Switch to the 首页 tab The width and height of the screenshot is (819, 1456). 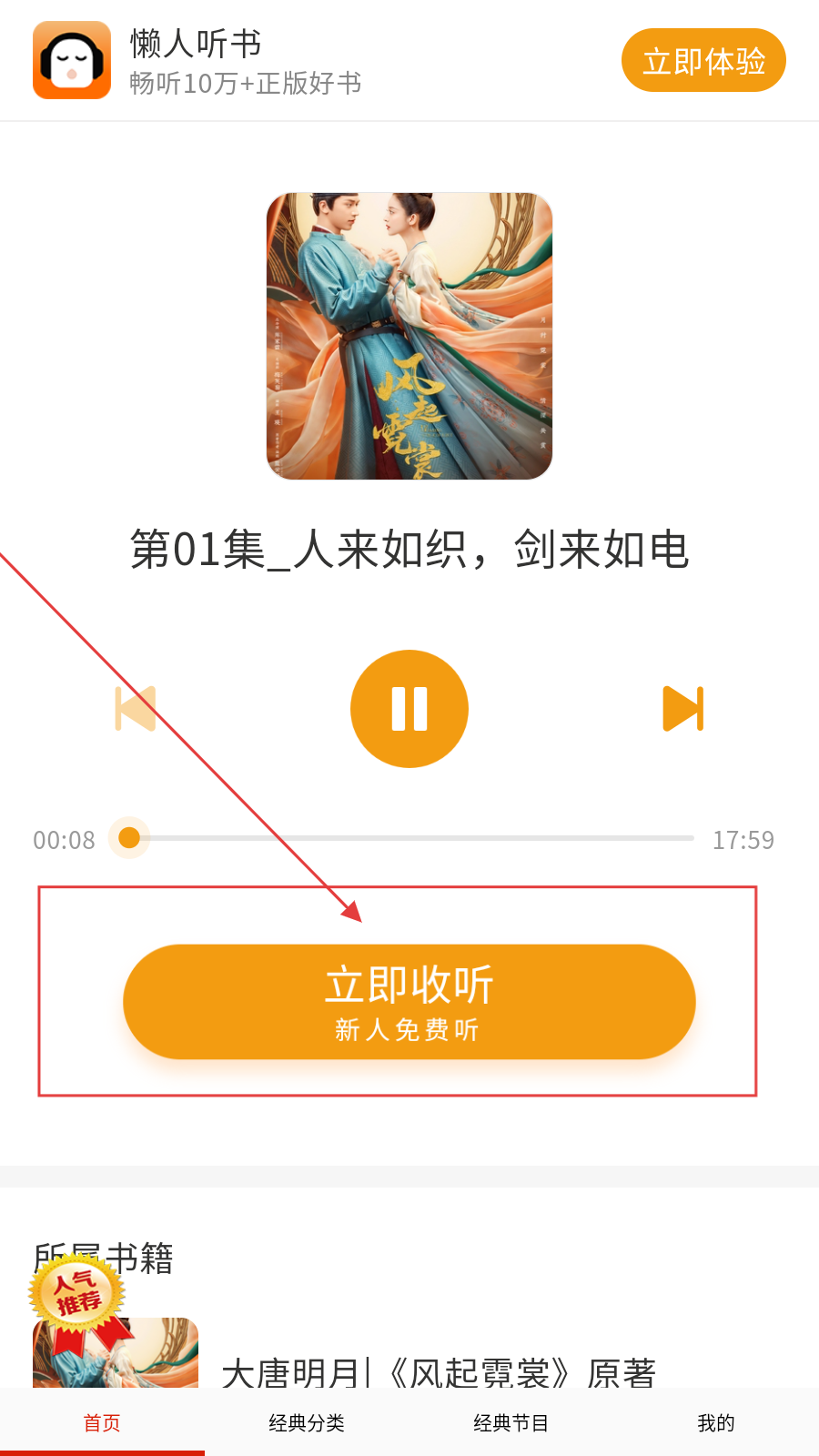[x=102, y=1422]
